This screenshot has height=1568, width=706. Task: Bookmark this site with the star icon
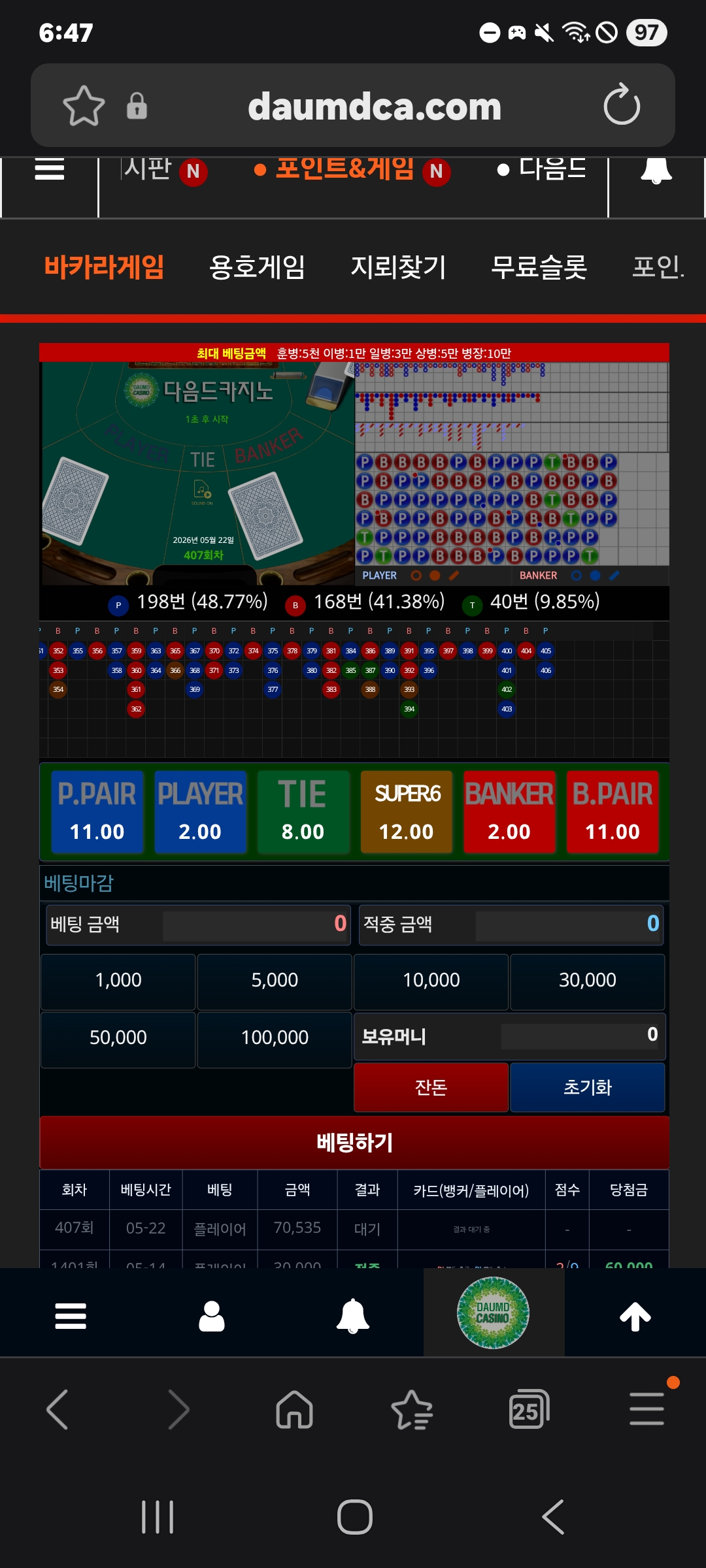pos(84,105)
